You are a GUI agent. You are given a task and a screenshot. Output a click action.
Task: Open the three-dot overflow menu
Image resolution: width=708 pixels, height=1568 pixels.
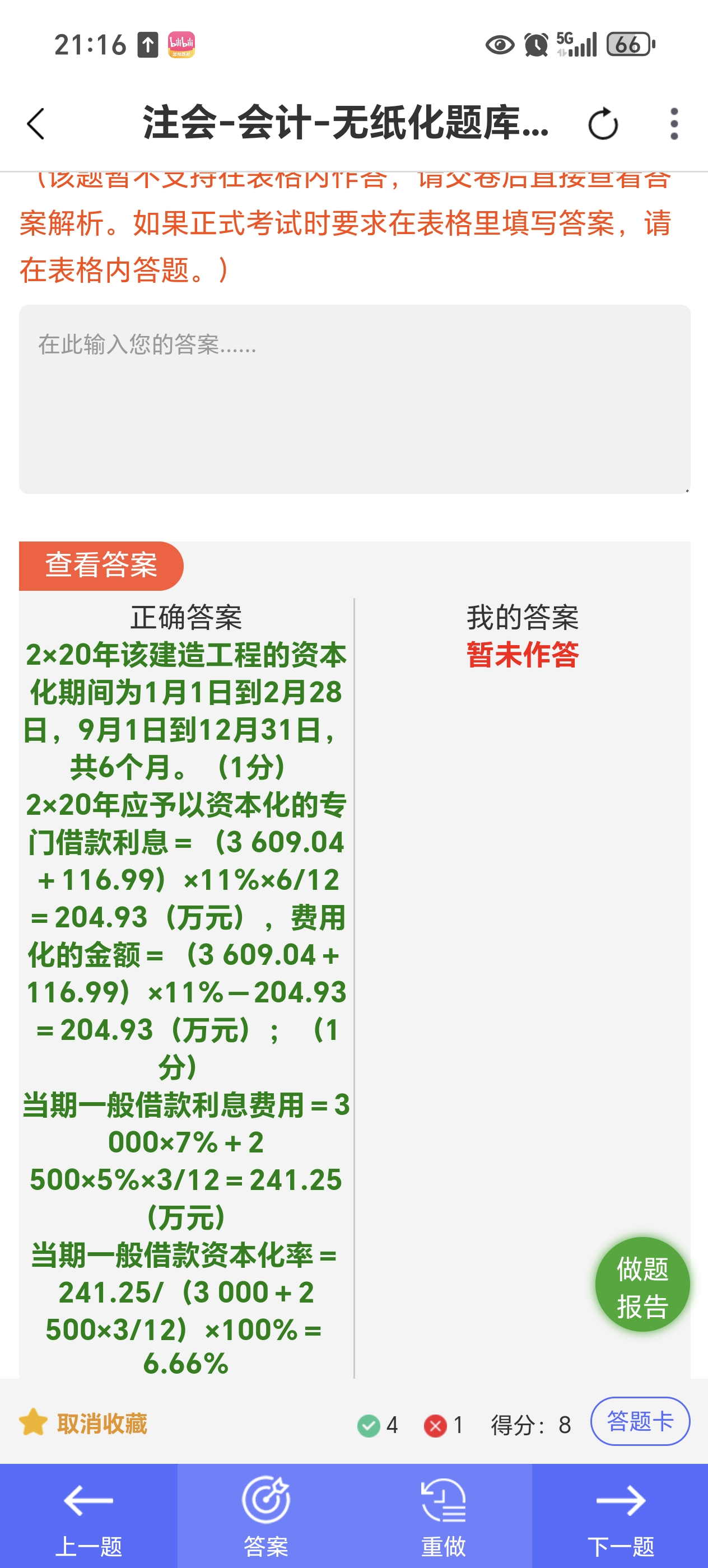[x=673, y=124]
